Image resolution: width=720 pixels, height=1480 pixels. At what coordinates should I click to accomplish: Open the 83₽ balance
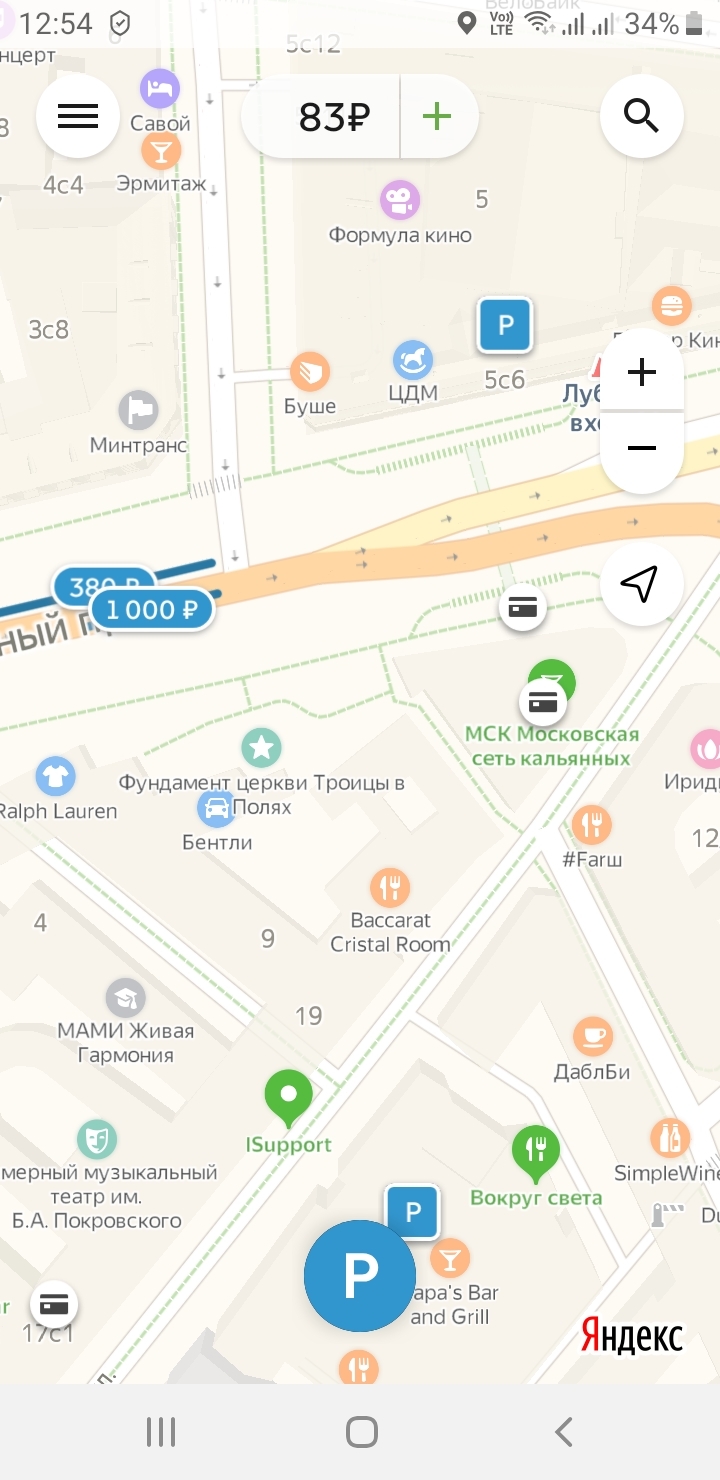coord(333,118)
